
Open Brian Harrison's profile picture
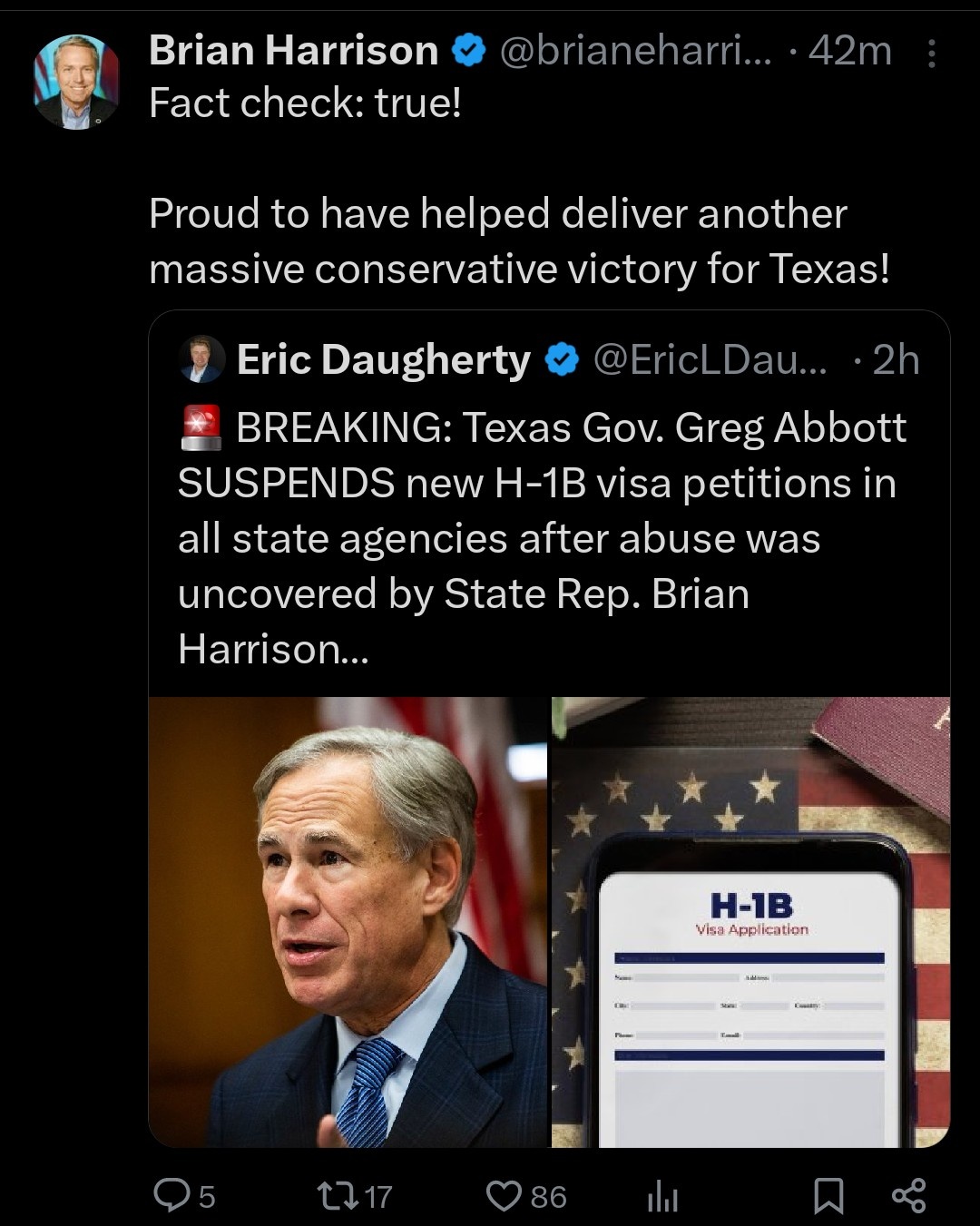pyautogui.click(x=76, y=82)
